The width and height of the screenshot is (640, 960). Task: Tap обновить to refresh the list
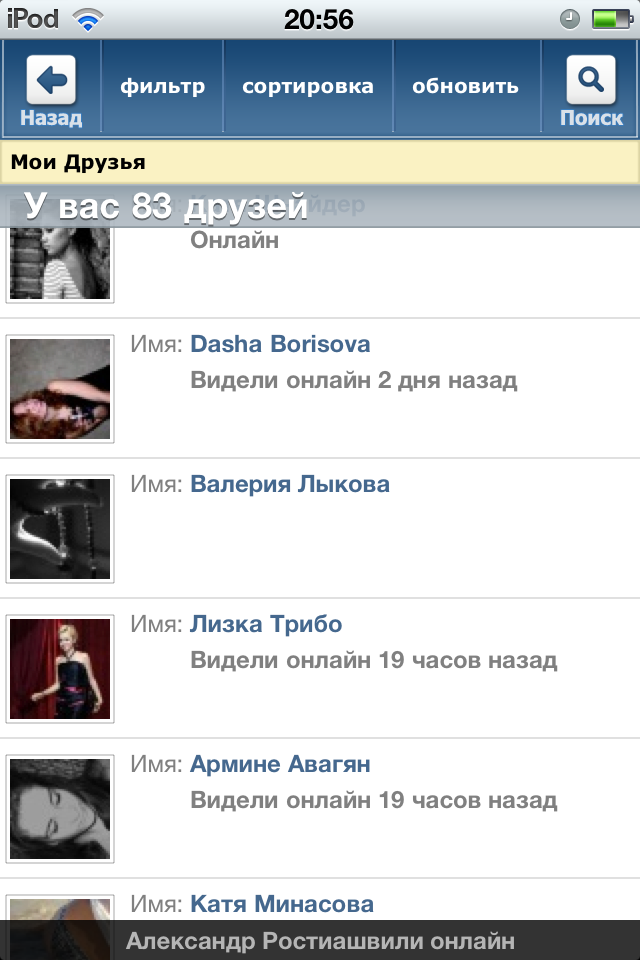click(x=465, y=87)
